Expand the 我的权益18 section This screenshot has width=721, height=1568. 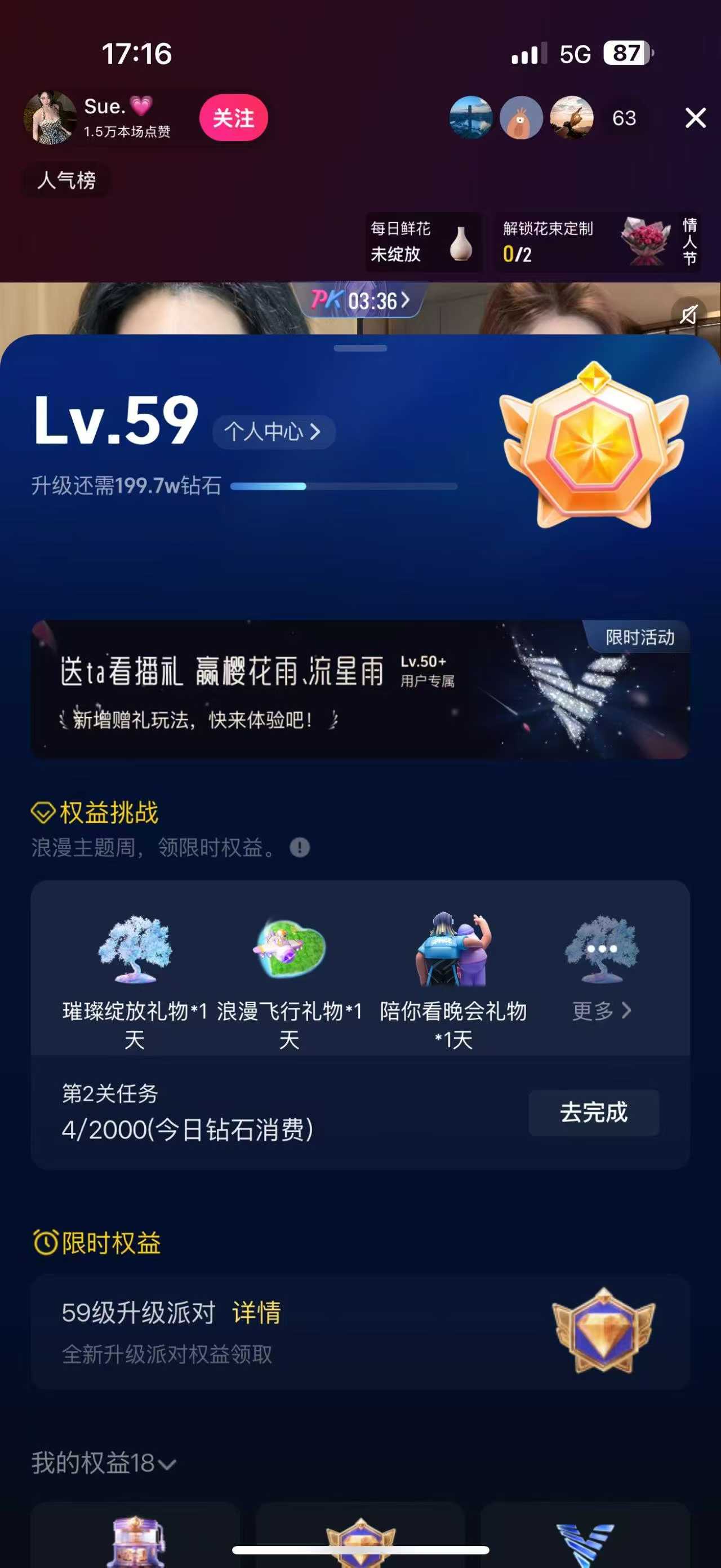point(104,1463)
